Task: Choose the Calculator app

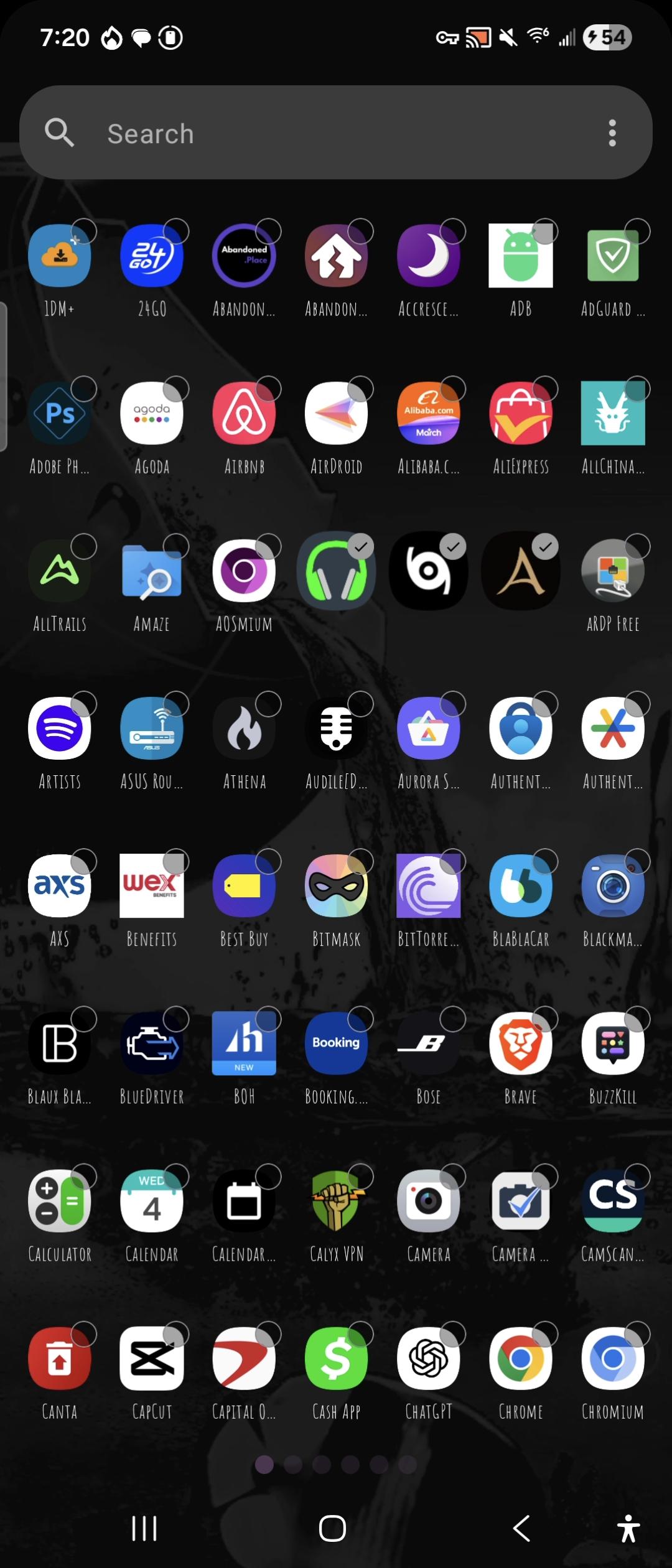Action: (60, 1200)
